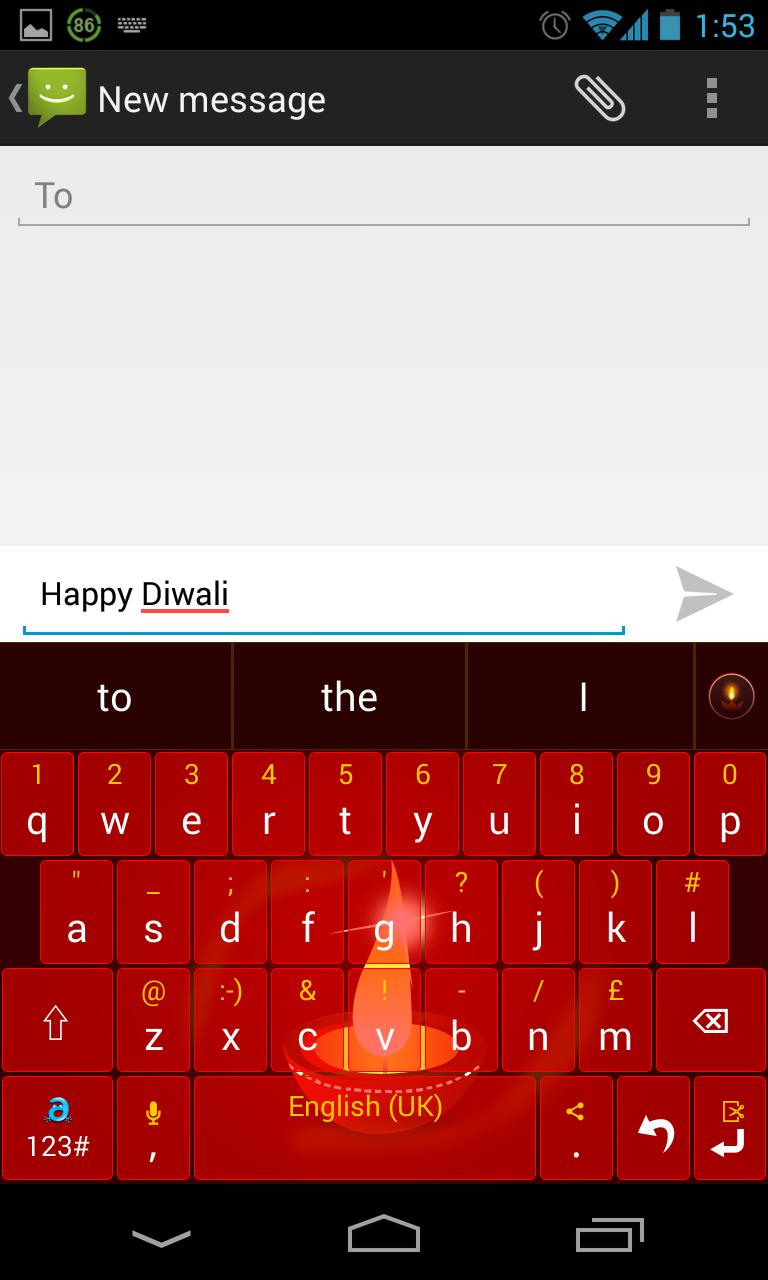This screenshot has width=768, height=1280.
Task: Delete a character with backspace
Action: pos(711,1021)
